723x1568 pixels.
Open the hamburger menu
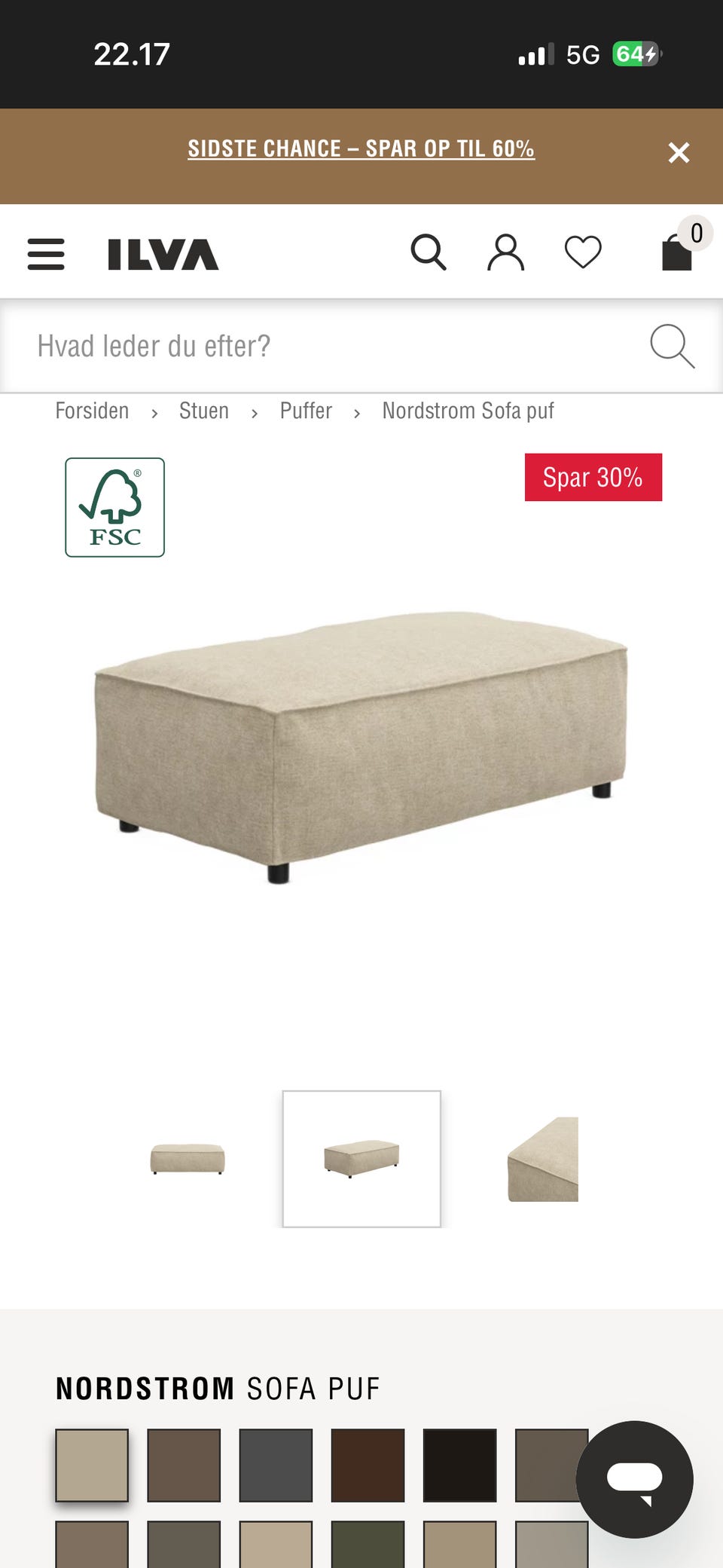pyautogui.click(x=46, y=254)
